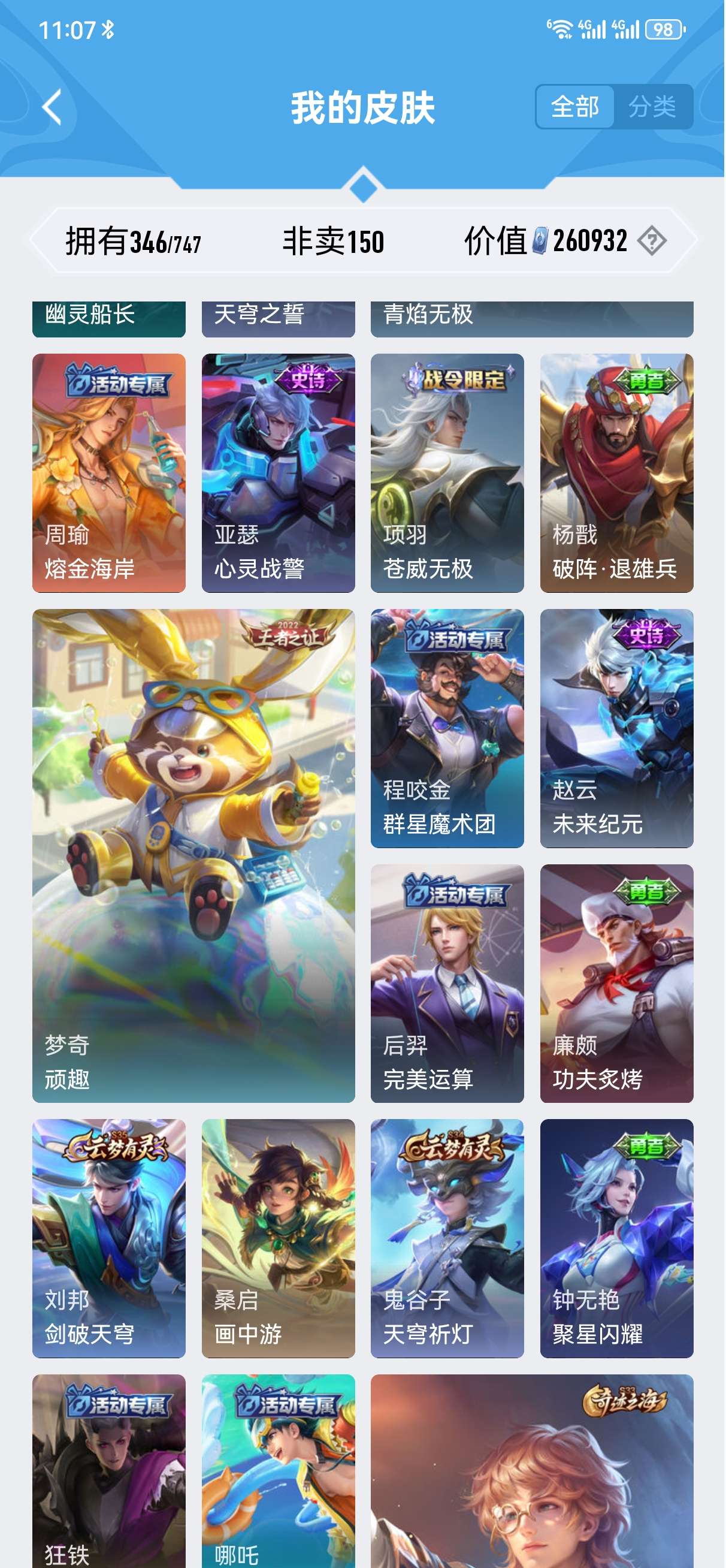View the 钟无艳 聚星闪耀 skin
The width and height of the screenshot is (726, 1568).
click(616, 1238)
